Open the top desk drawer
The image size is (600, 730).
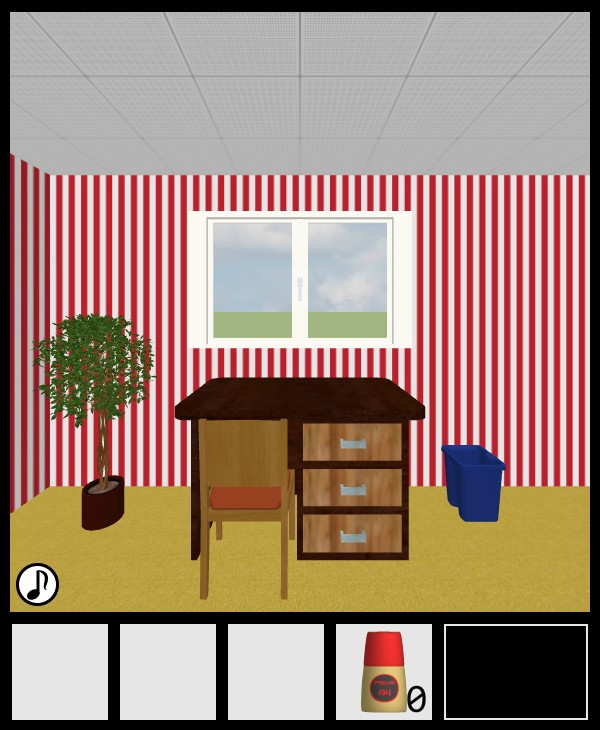click(x=352, y=443)
